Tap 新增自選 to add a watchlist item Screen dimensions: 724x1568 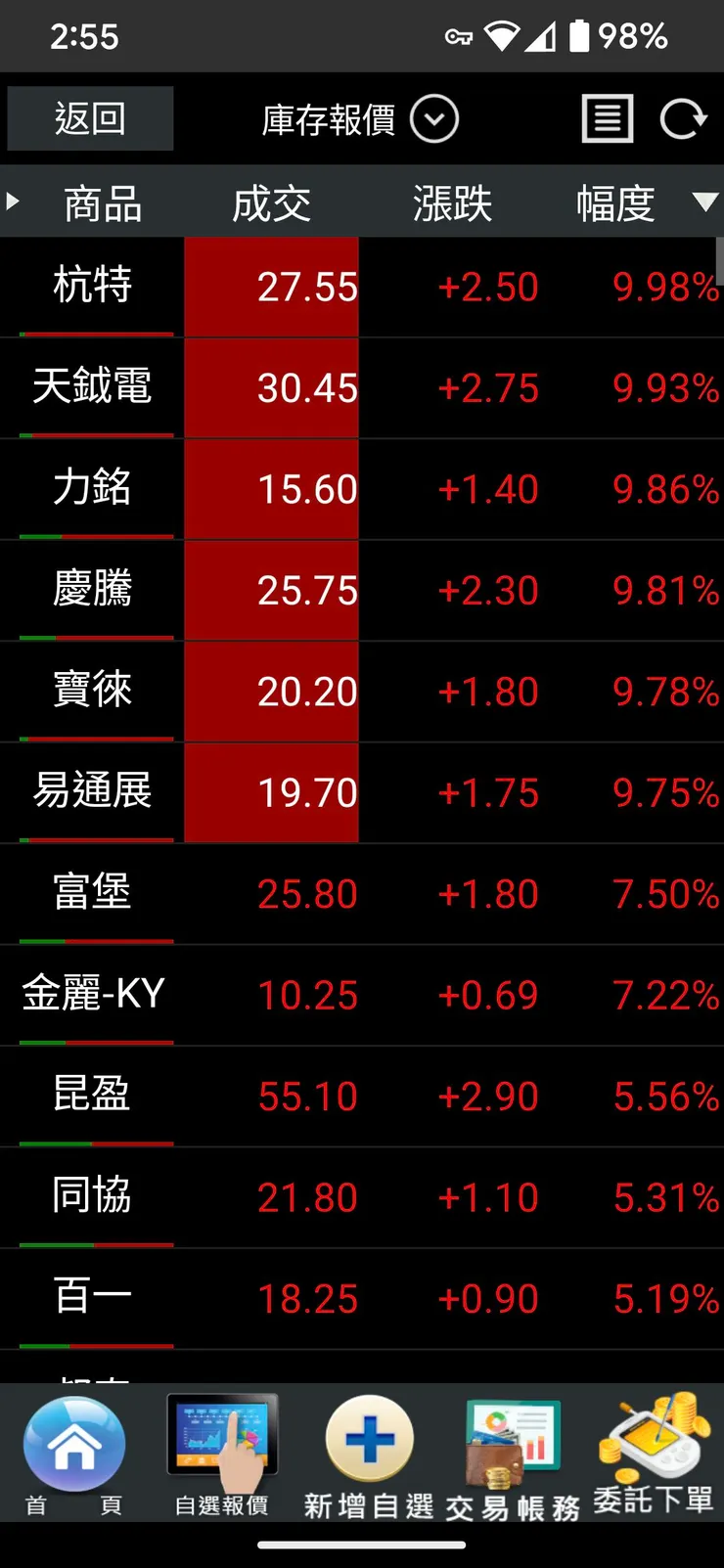369,1455
